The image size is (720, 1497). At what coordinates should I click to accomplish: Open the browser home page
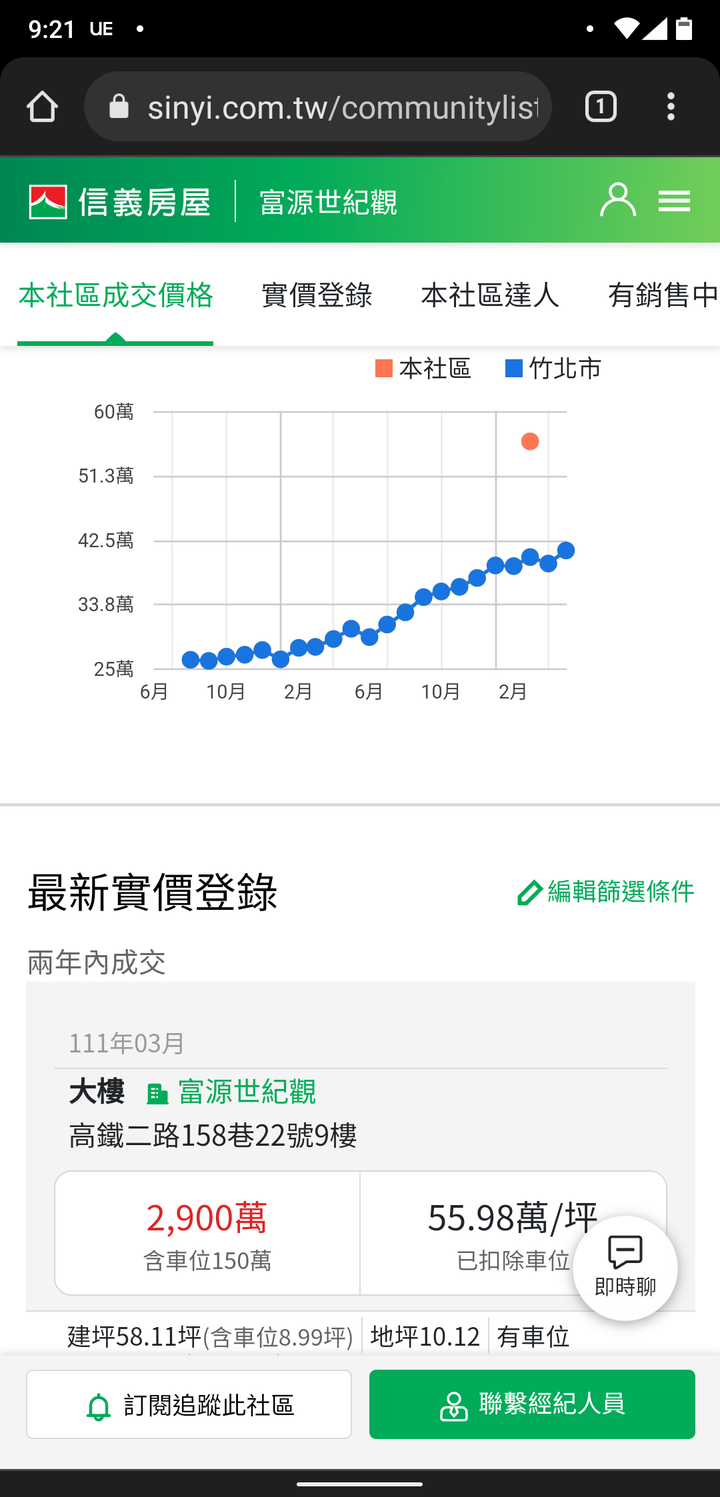(x=42, y=107)
